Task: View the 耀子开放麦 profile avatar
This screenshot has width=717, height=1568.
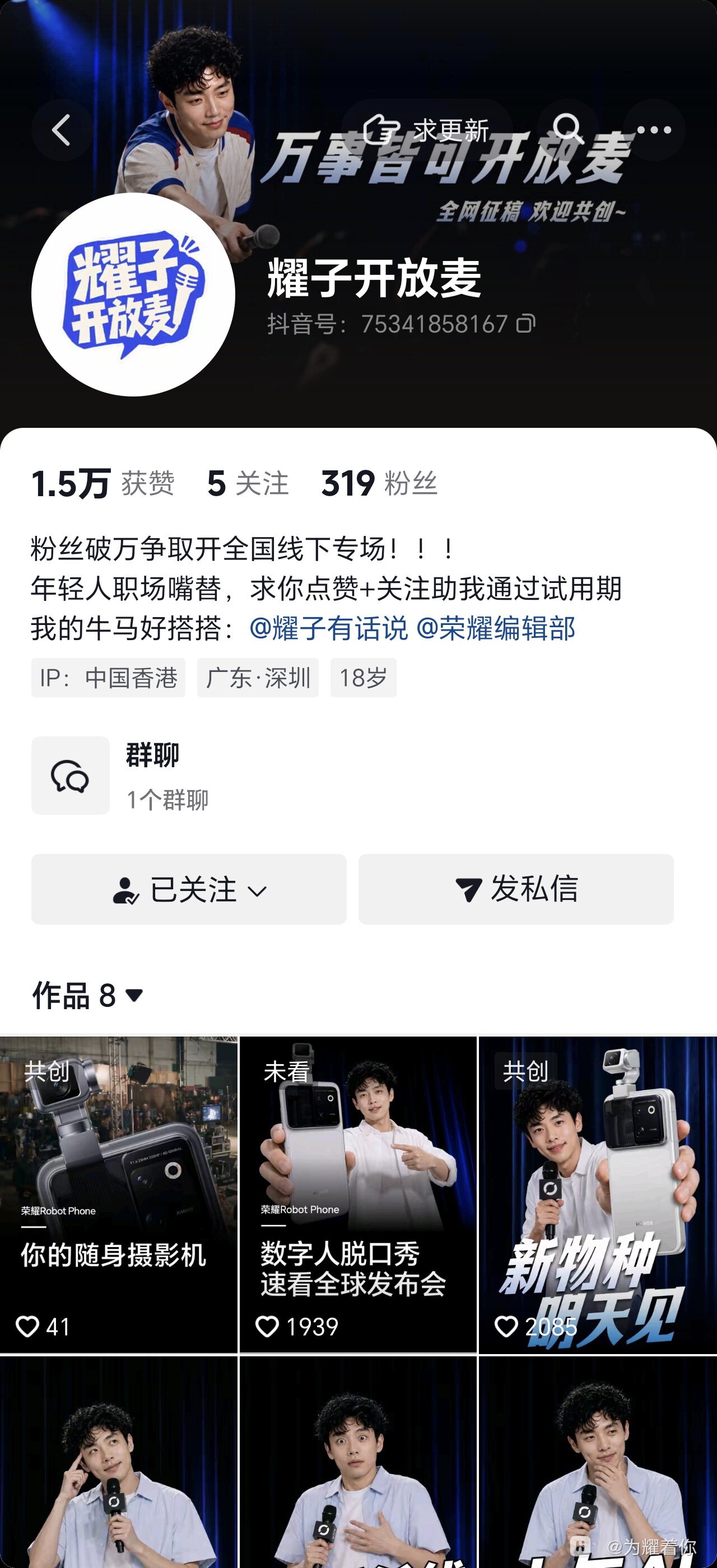Action: click(x=133, y=295)
